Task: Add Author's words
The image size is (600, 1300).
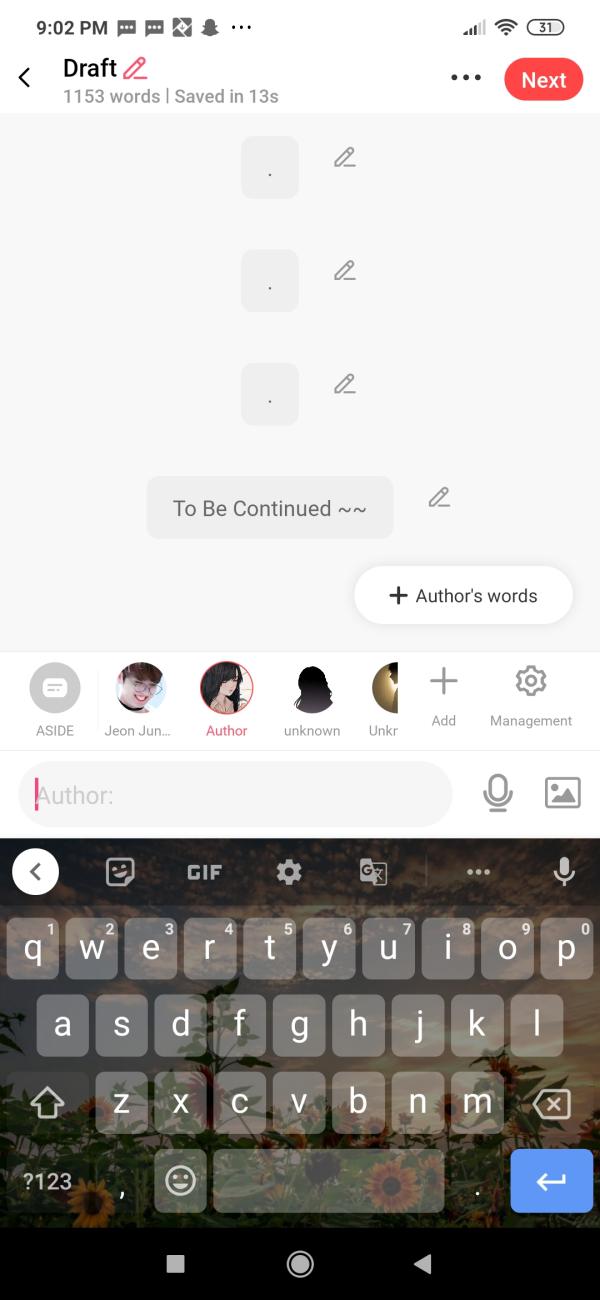Action: click(x=463, y=596)
